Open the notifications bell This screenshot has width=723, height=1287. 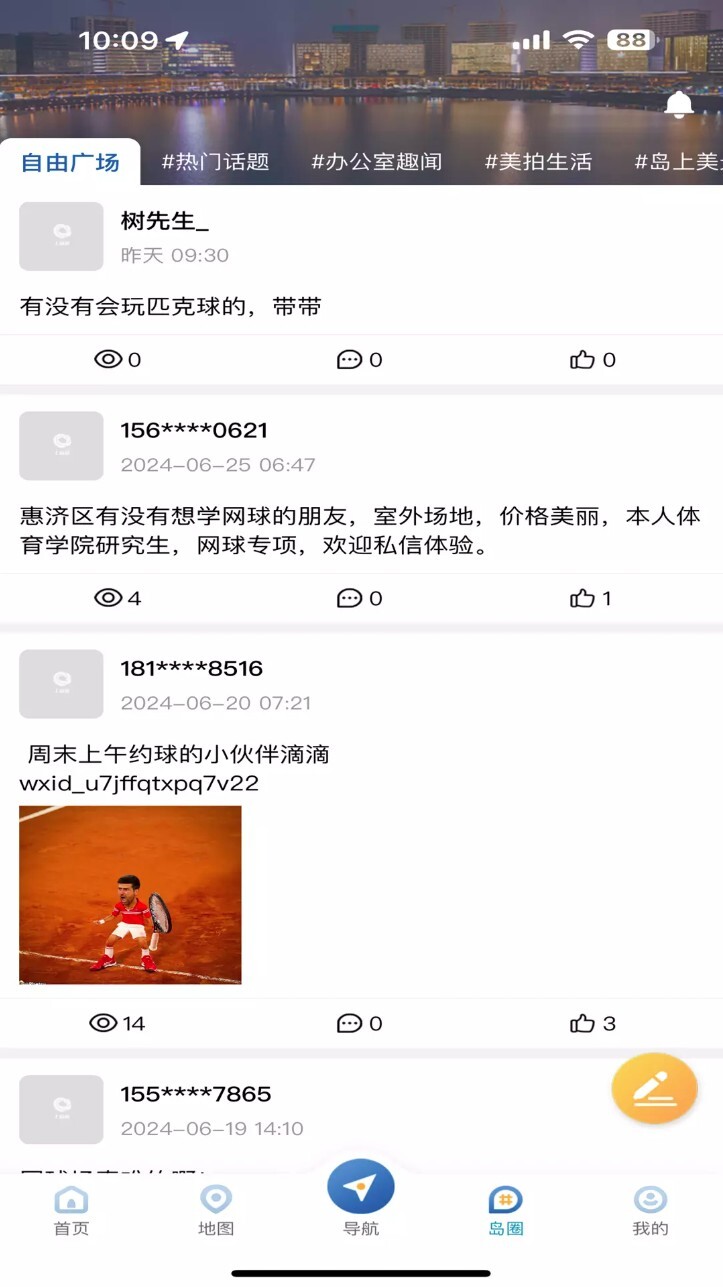(x=679, y=104)
